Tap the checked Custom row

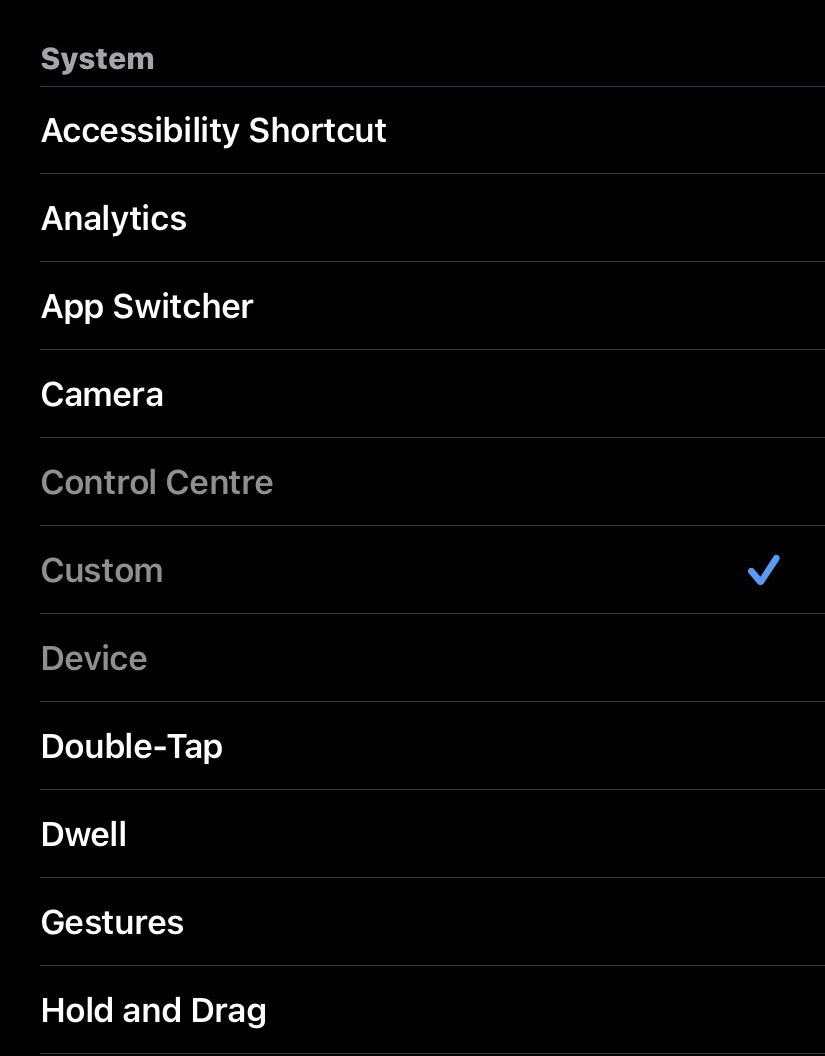[x=102, y=571]
